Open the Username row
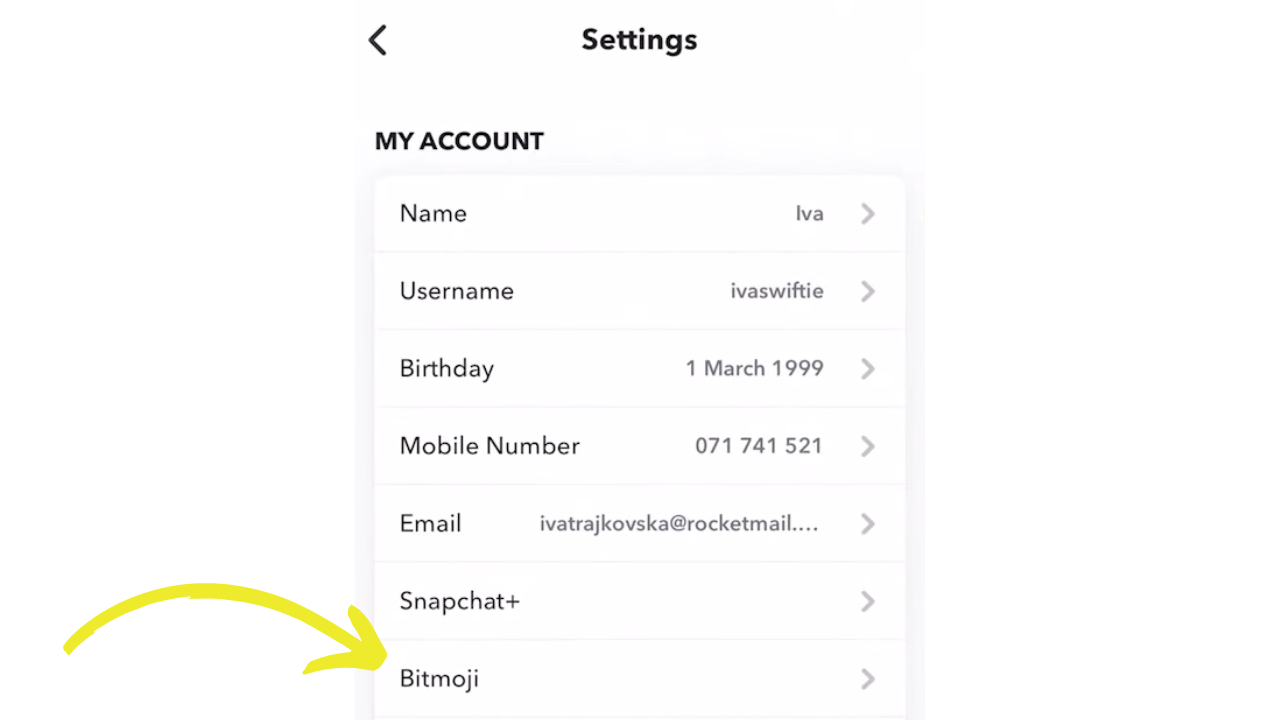Screen dimensions: 1280x720 (x=639, y=291)
